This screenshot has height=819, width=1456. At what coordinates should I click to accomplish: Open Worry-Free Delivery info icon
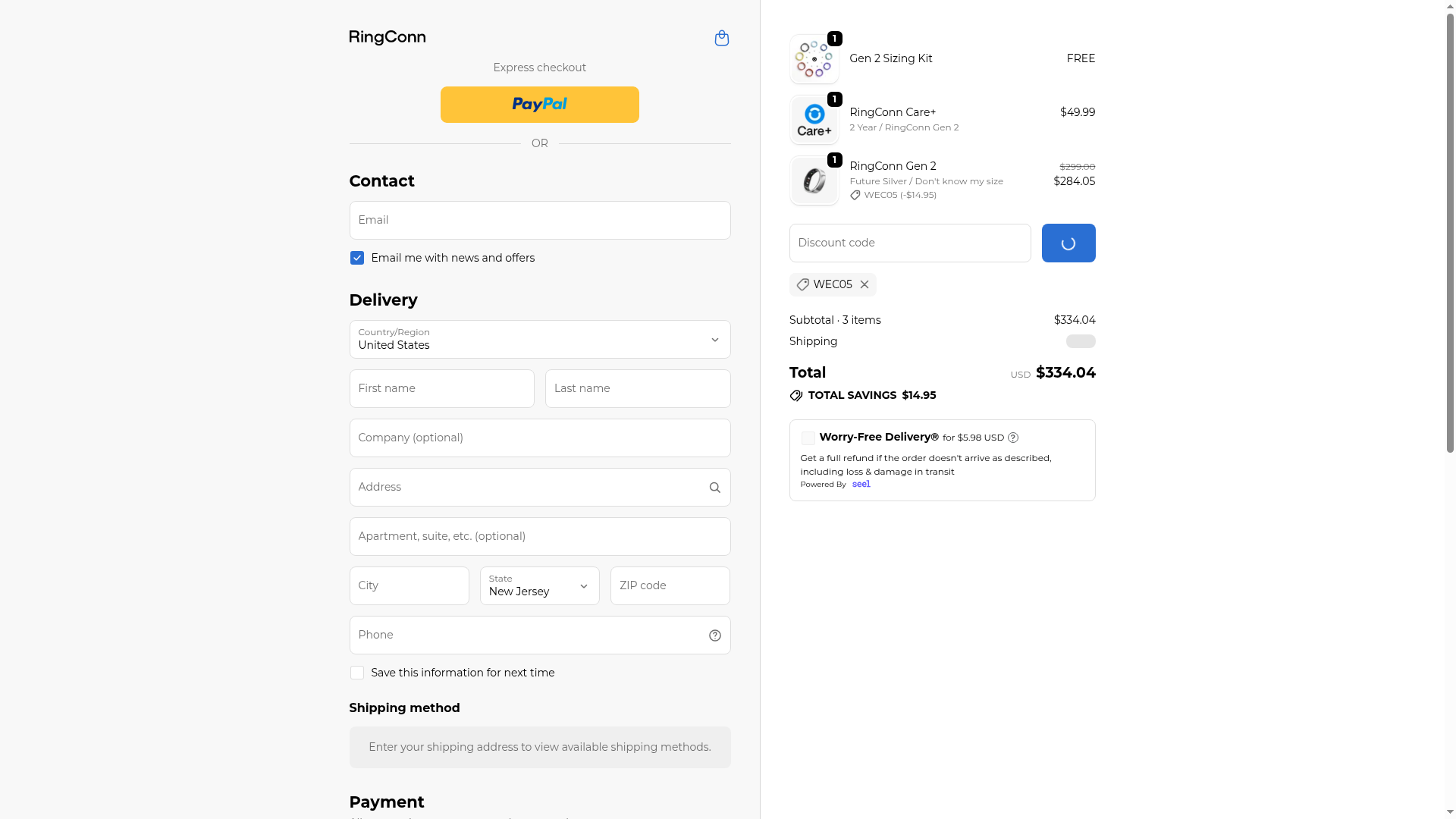point(1013,438)
